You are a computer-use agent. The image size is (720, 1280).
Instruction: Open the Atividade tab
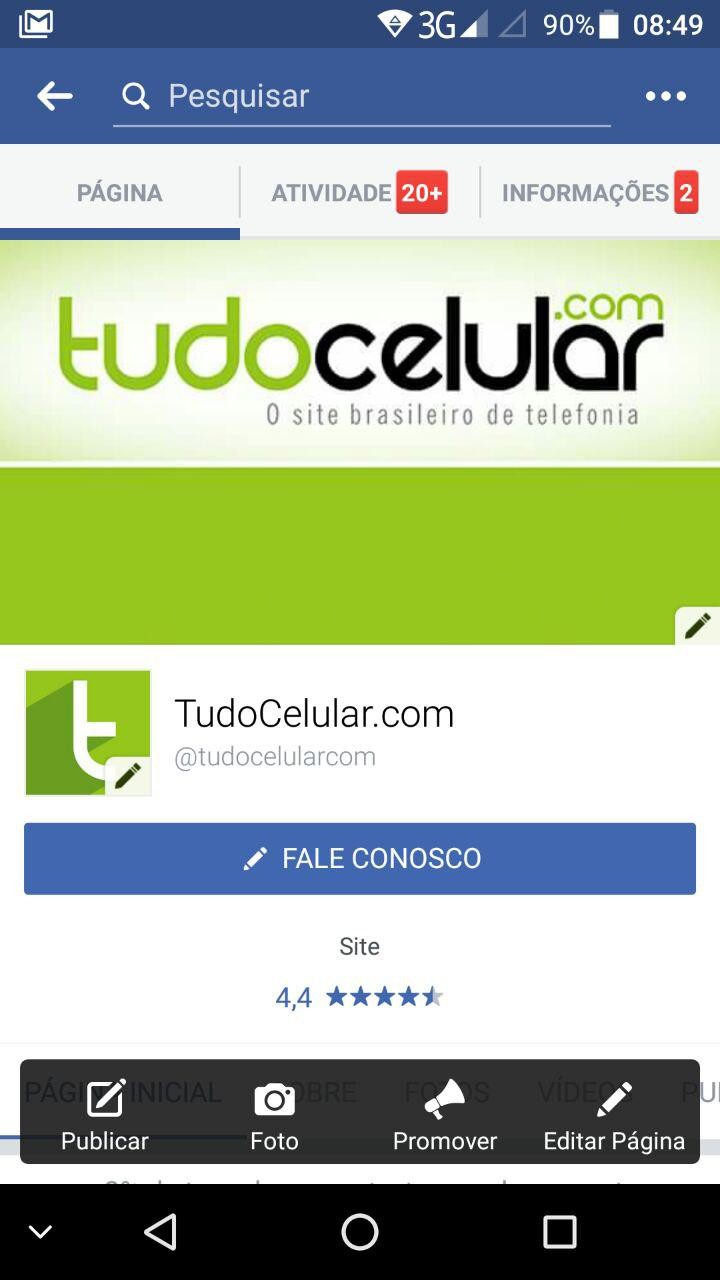359,192
